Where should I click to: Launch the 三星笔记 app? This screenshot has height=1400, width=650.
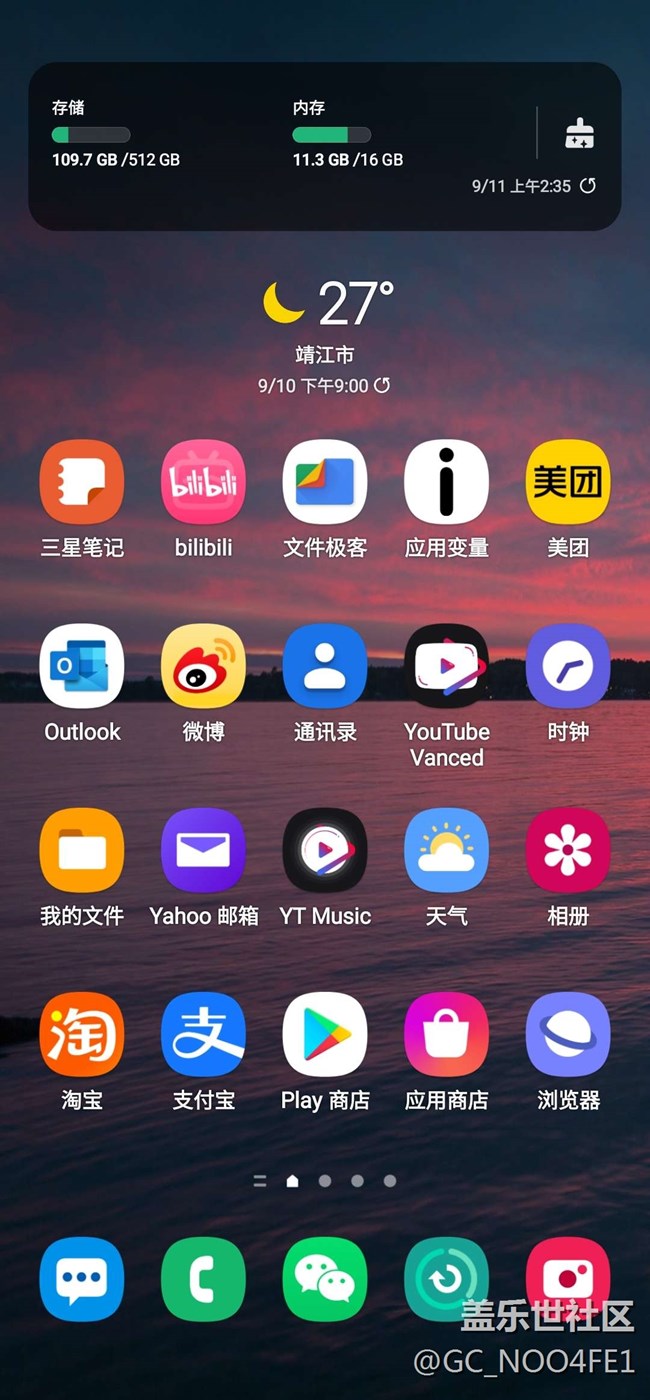pyautogui.click(x=82, y=482)
